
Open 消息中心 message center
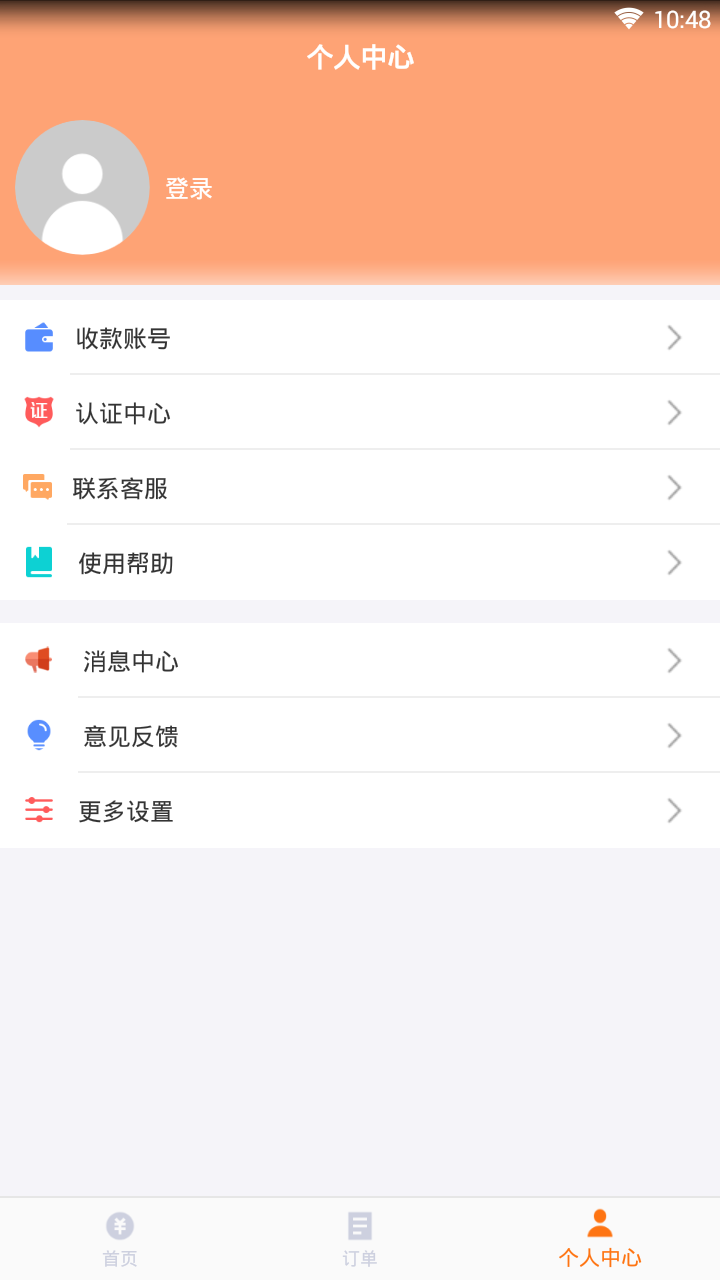tap(360, 661)
